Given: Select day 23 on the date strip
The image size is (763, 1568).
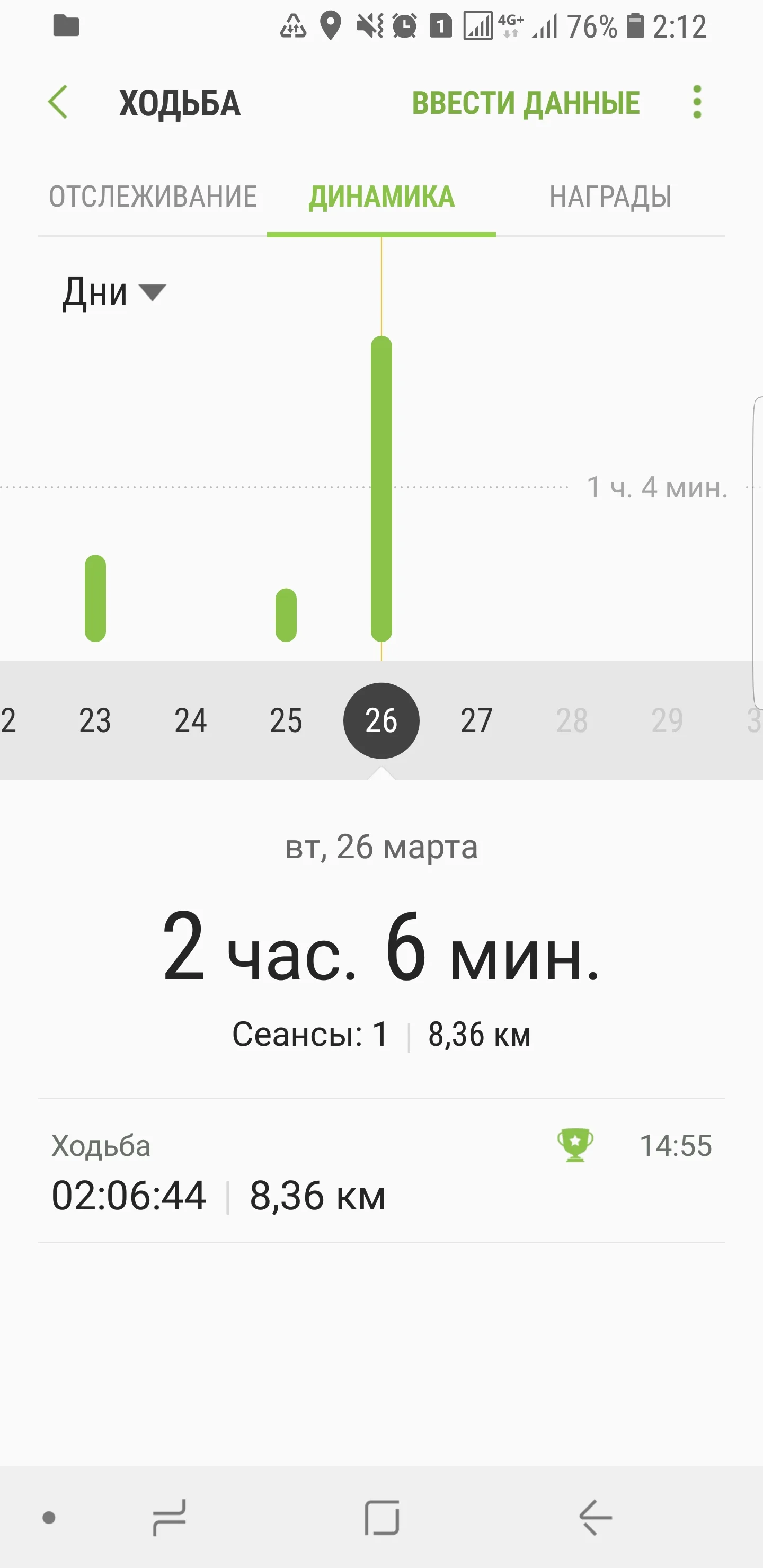Looking at the screenshot, I should [x=95, y=720].
